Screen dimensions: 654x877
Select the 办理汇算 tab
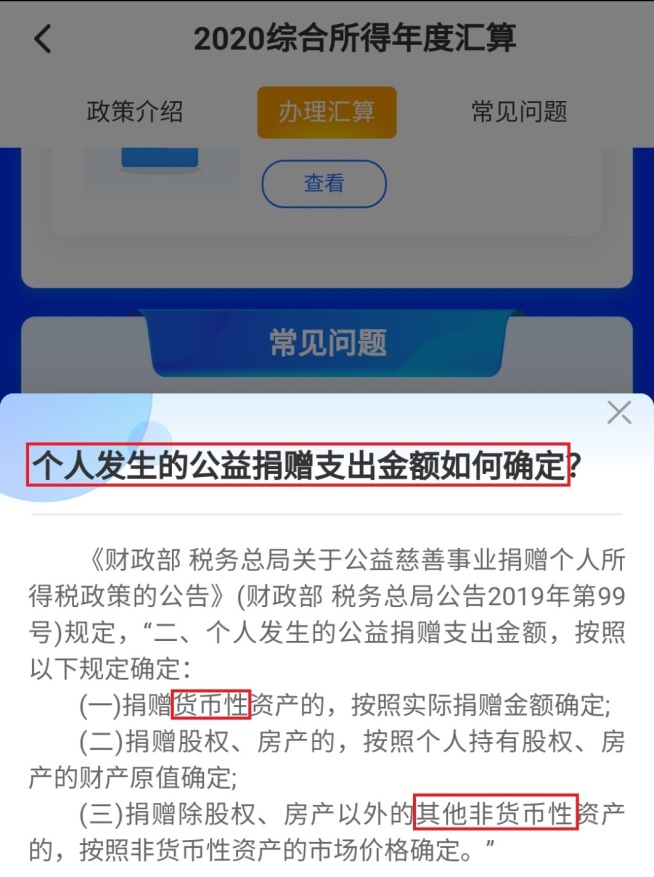point(326,111)
